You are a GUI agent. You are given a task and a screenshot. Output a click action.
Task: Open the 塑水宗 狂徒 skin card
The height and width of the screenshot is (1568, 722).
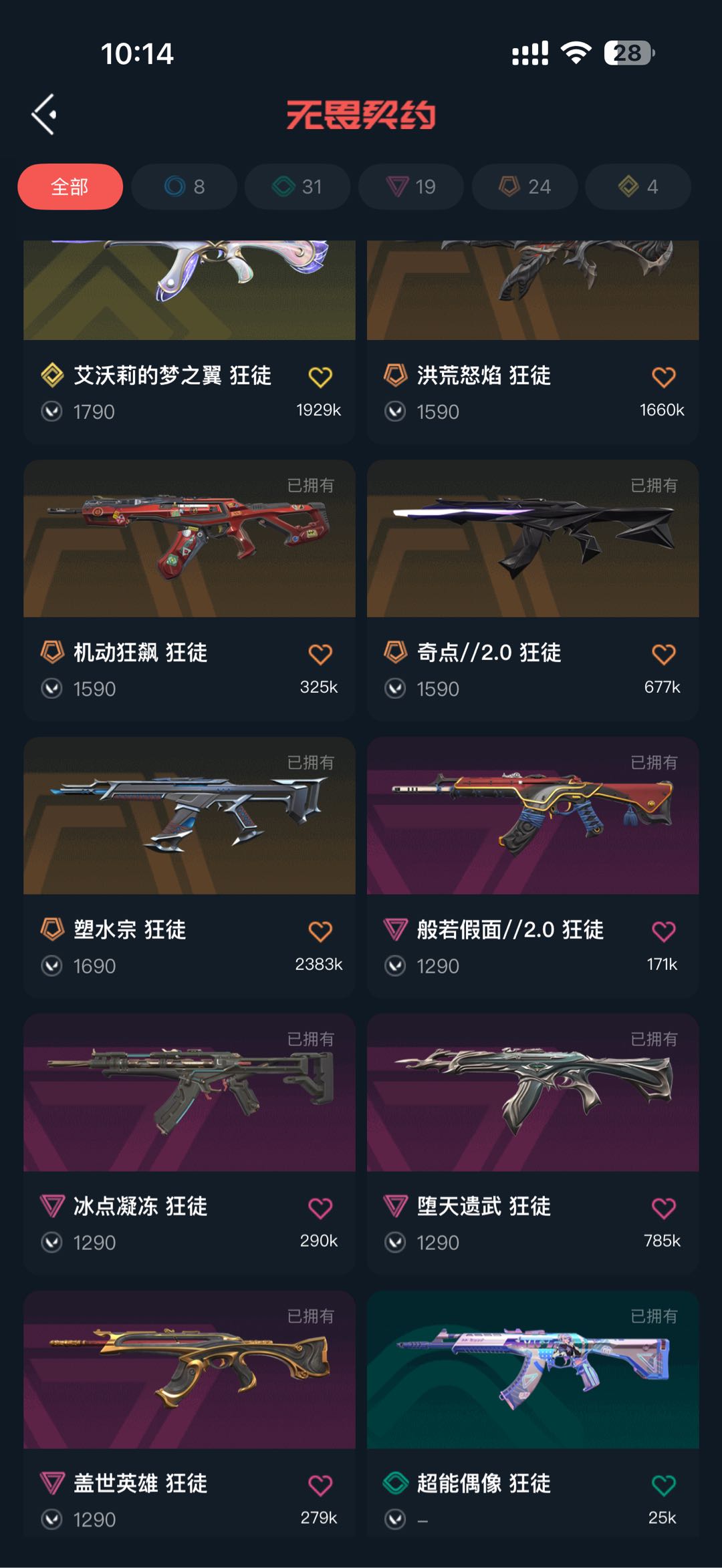tap(189, 867)
